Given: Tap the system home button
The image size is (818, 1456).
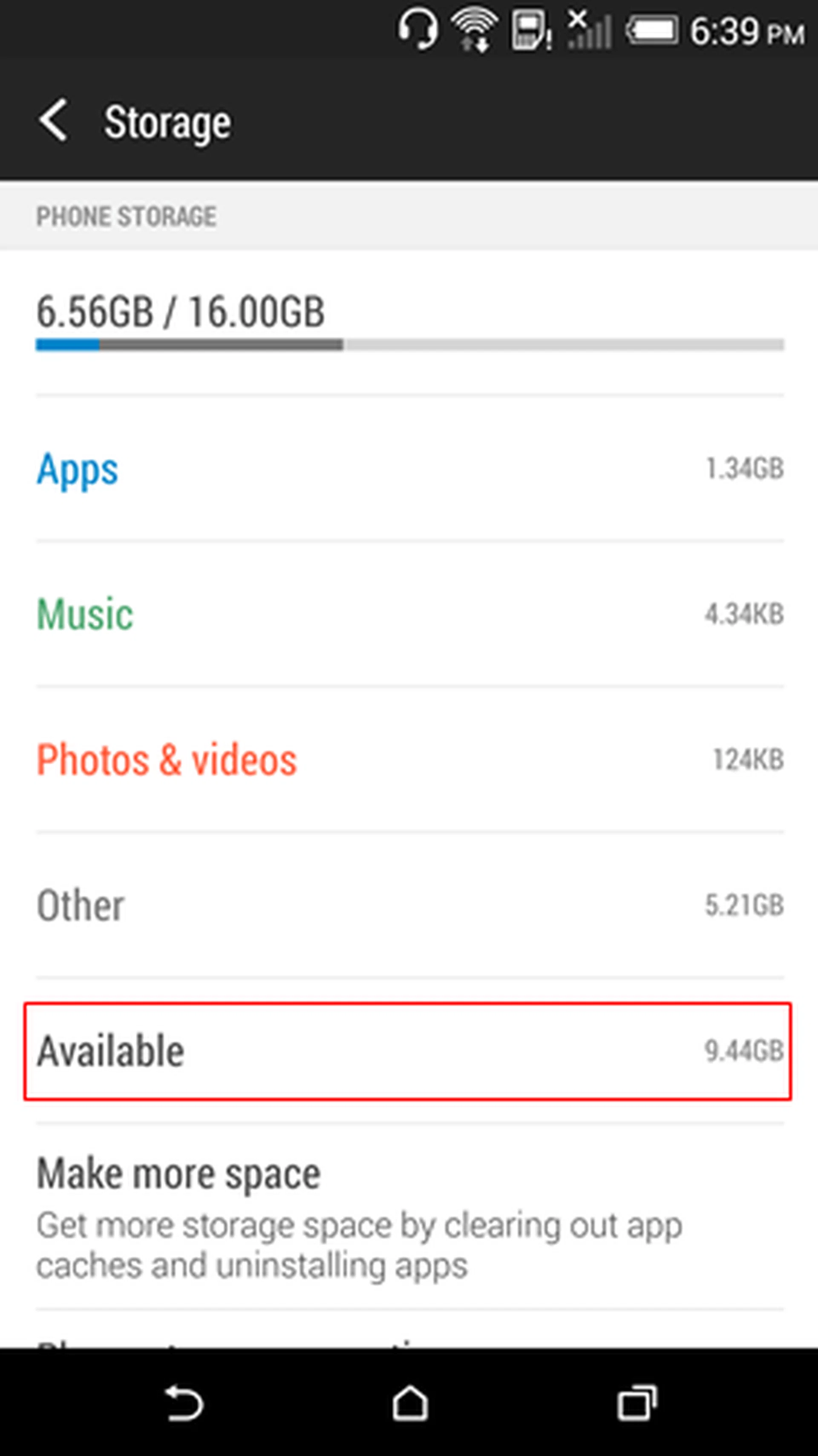Looking at the screenshot, I should [x=410, y=1403].
